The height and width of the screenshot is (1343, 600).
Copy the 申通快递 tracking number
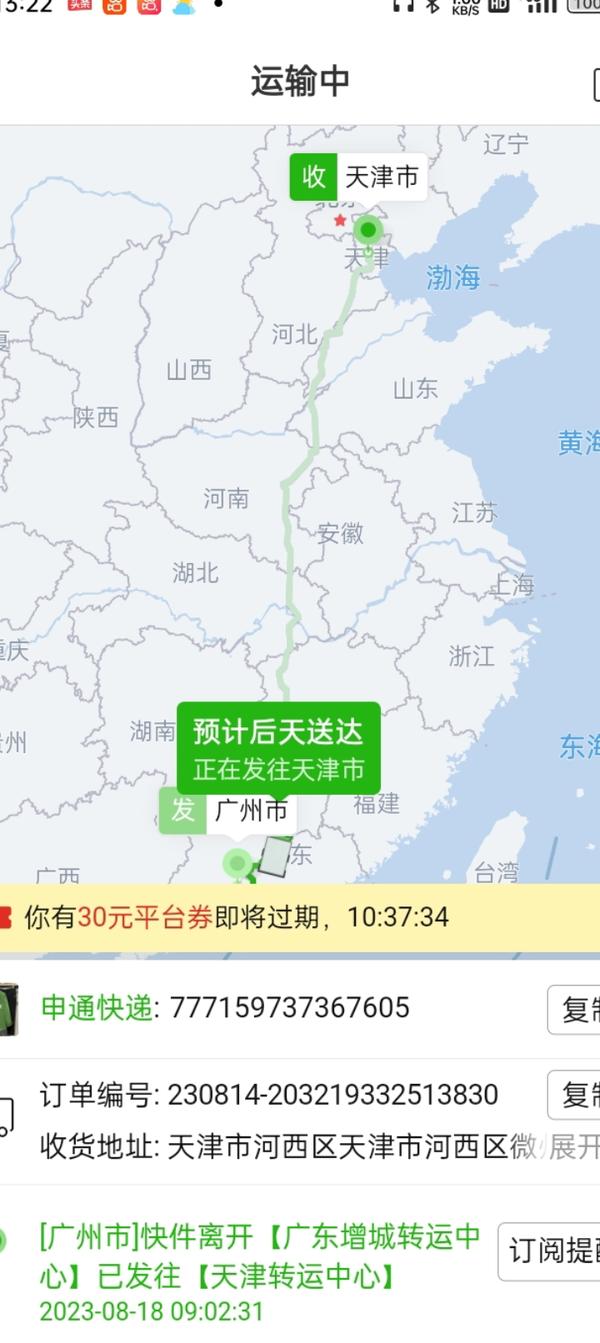click(574, 1009)
